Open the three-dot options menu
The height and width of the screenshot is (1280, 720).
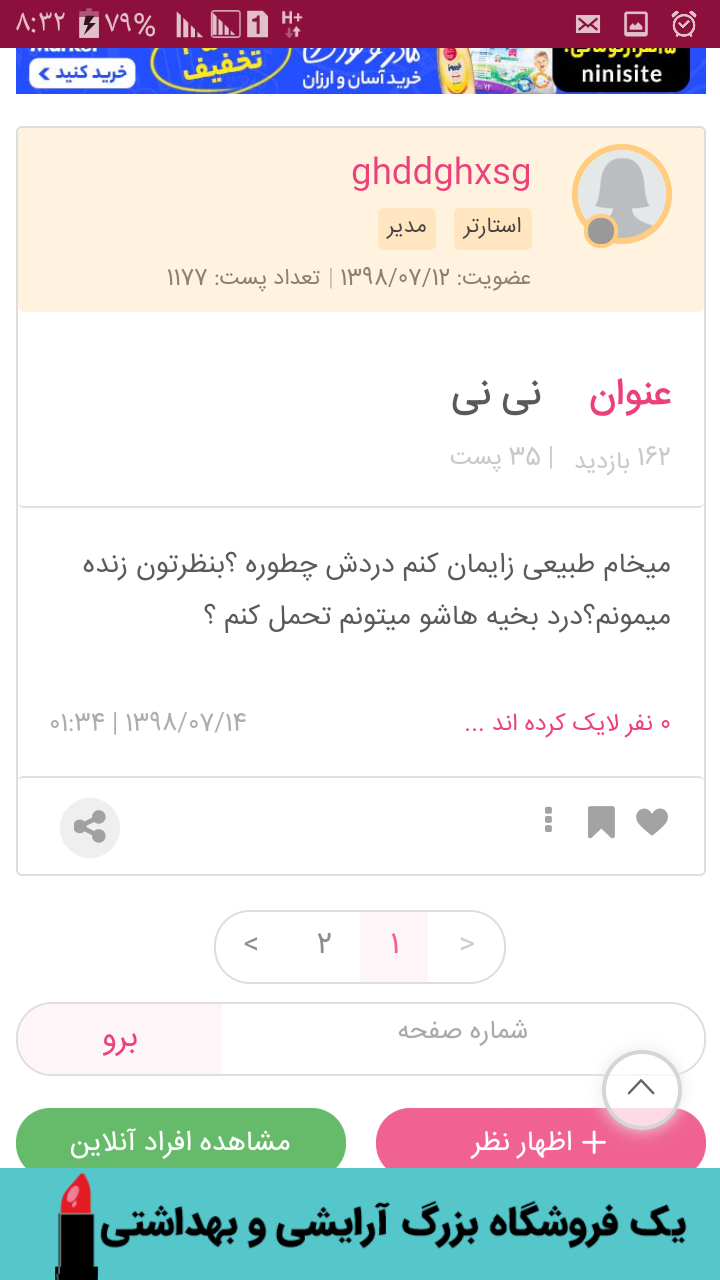[548, 820]
